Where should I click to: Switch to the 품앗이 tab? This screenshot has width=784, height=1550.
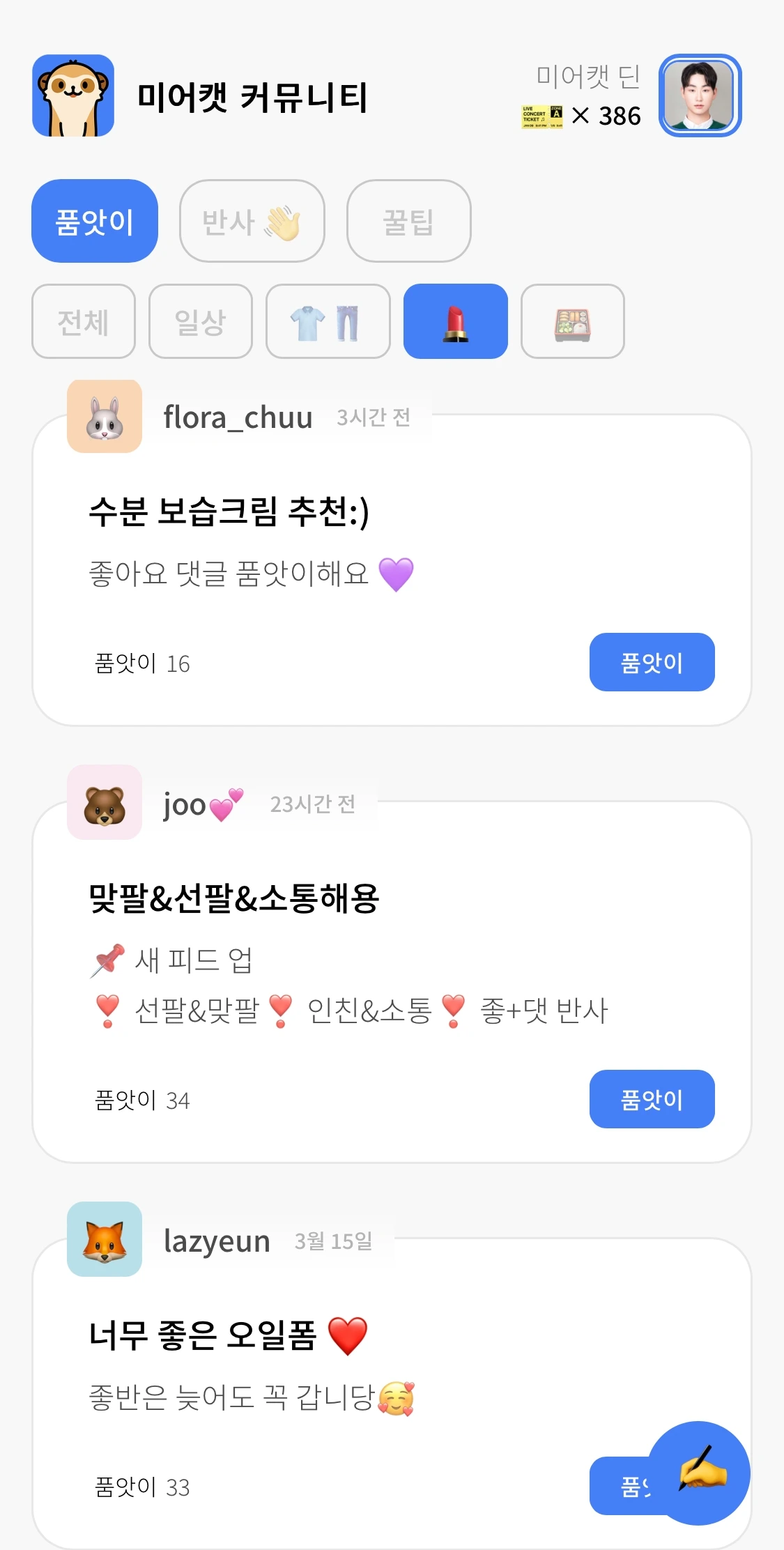point(95,222)
